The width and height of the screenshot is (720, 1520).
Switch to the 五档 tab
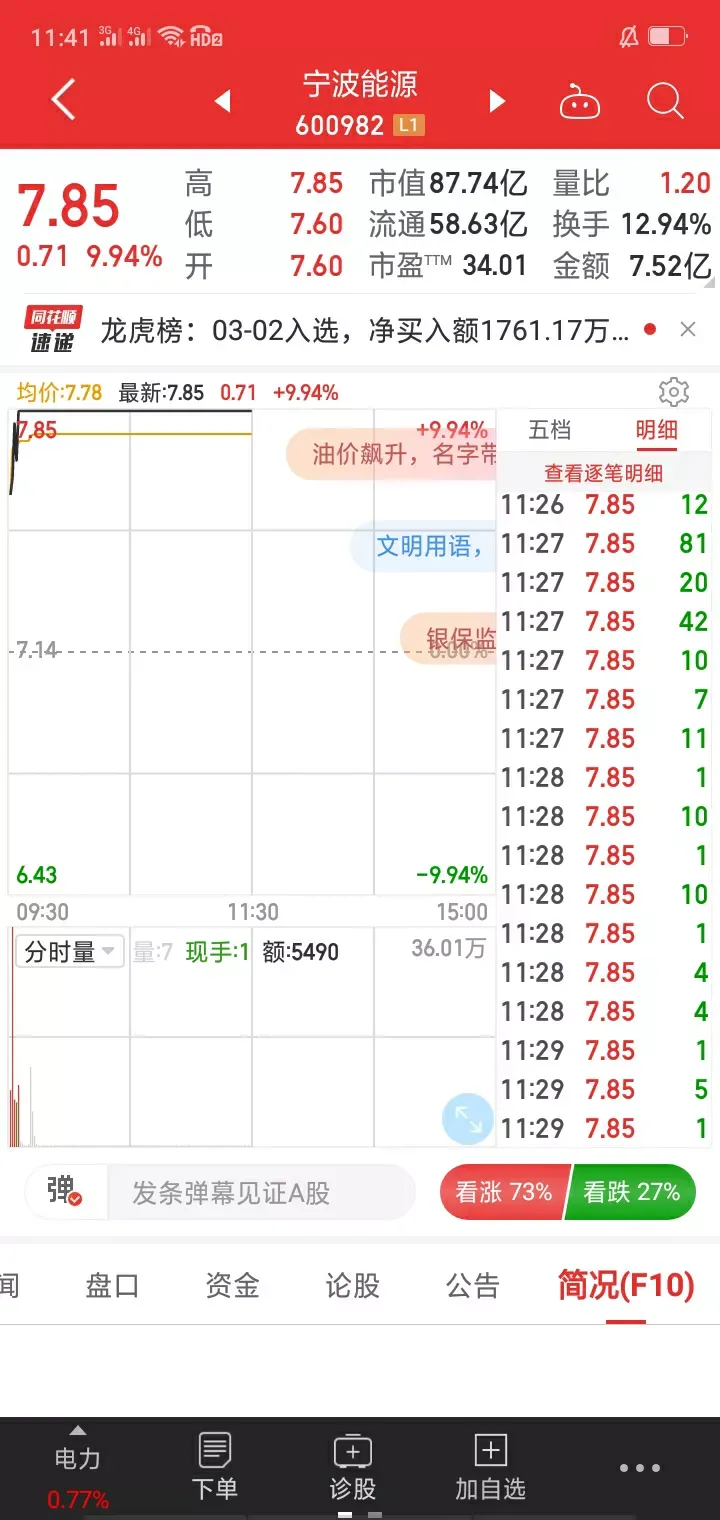pos(549,430)
